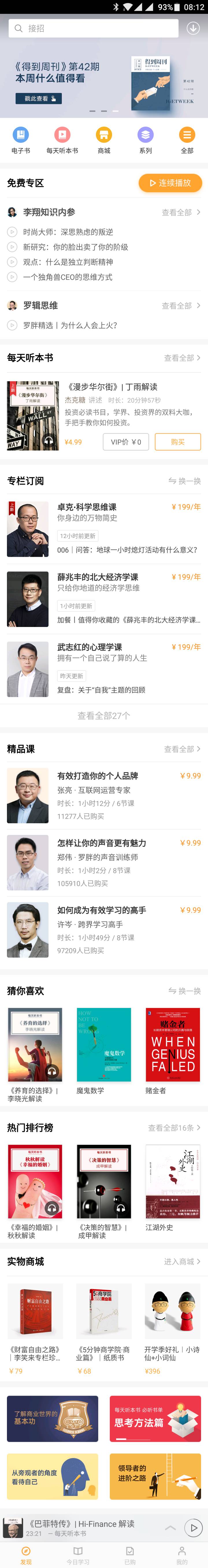Buy 《漫步华尔街》 audiobook with 购买

(x=177, y=441)
